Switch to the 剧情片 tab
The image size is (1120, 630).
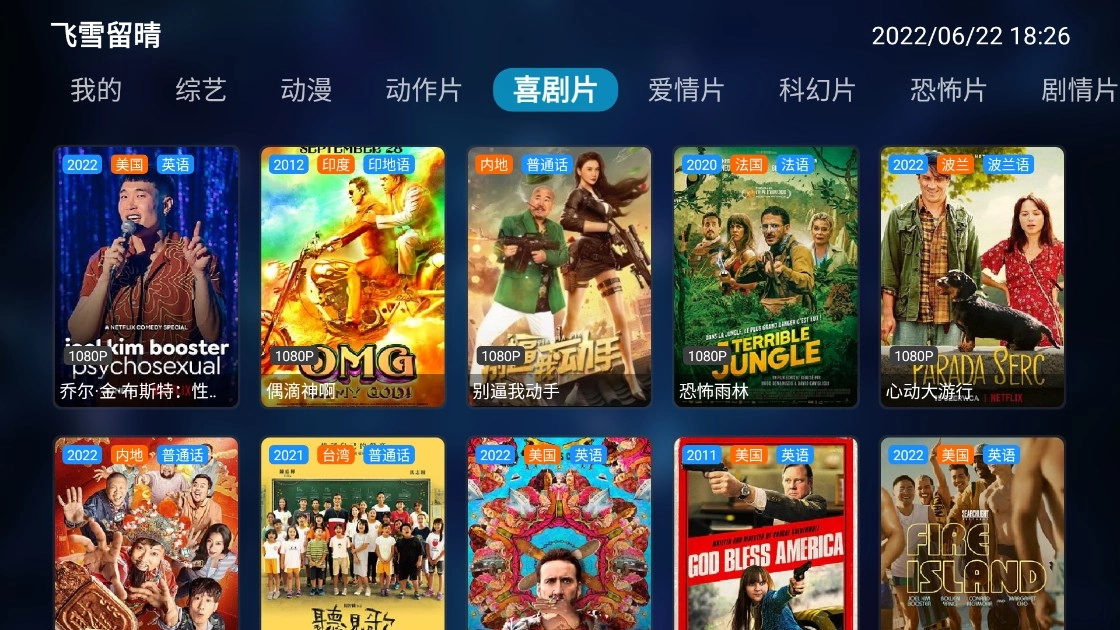click(x=1078, y=90)
